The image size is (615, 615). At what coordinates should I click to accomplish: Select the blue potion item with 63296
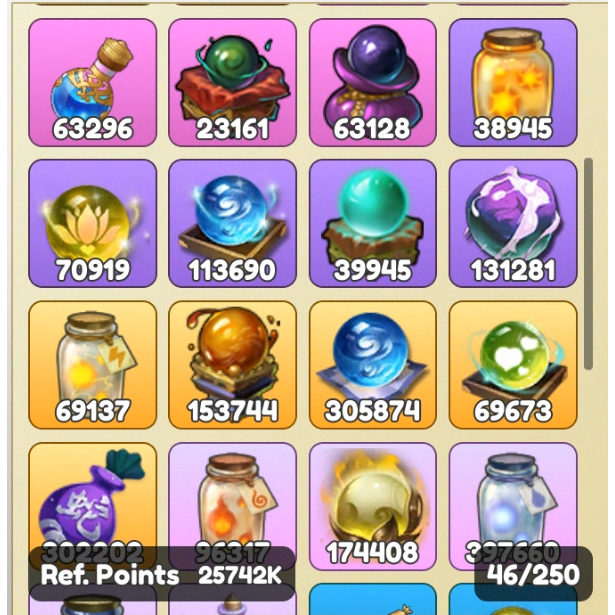point(93,82)
